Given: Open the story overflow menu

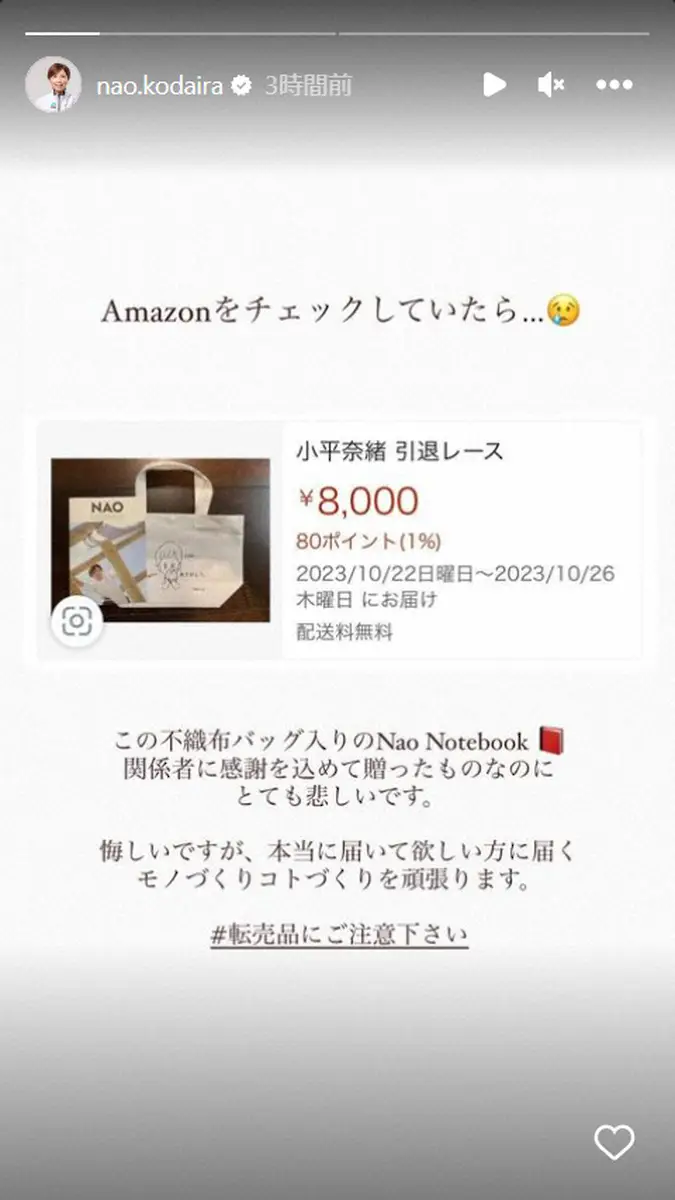Looking at the screenshot, I should [614, 85].
